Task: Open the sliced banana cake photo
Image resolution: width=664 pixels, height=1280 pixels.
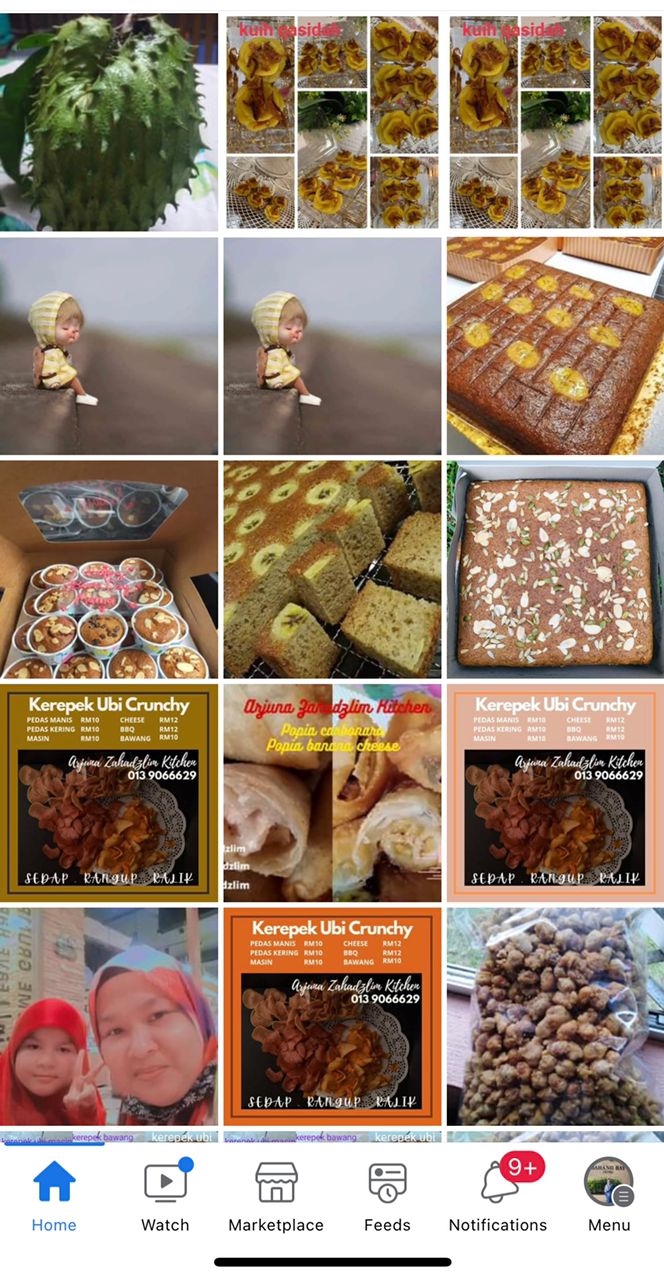Action: [332, 569]
